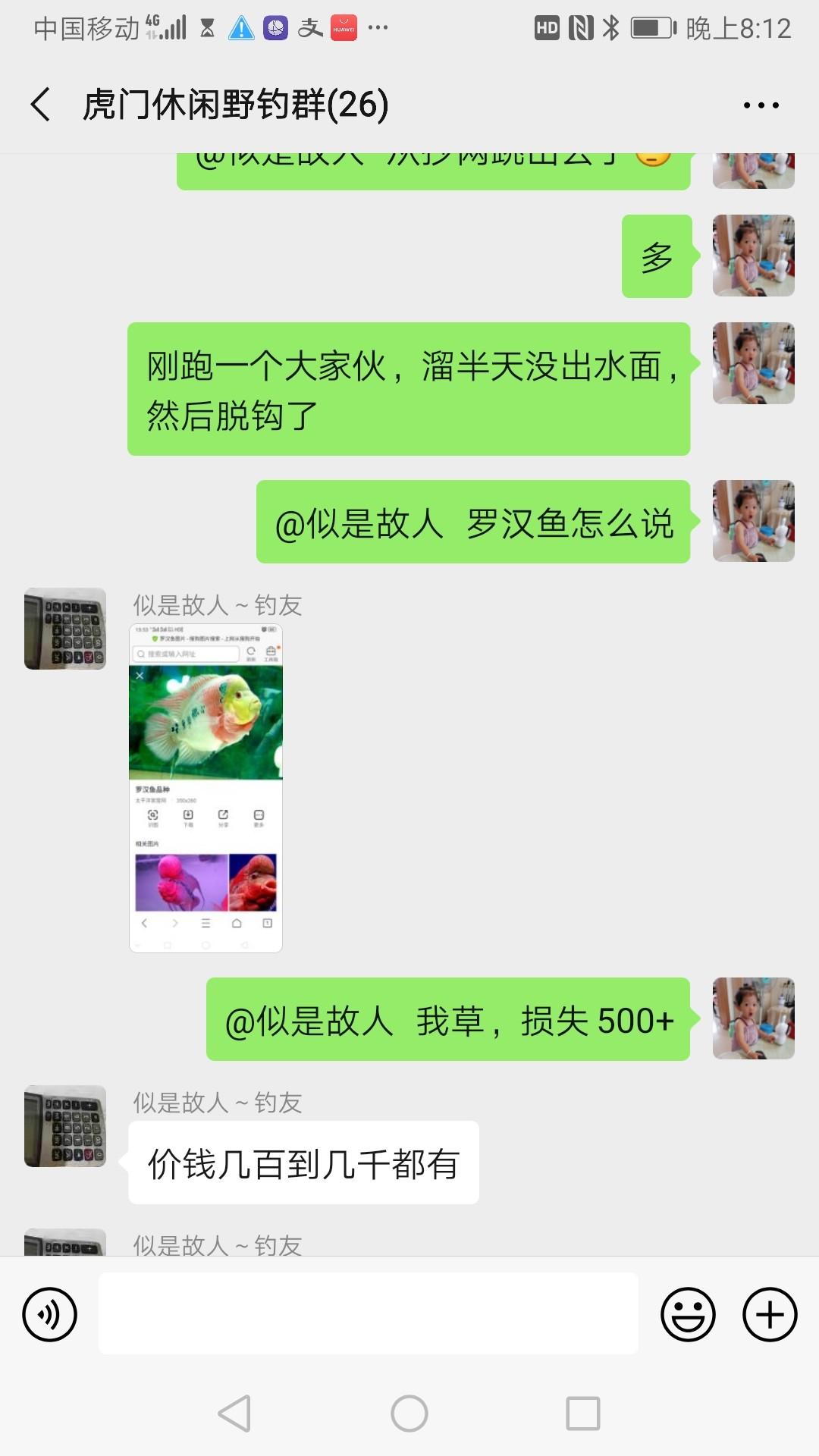The image size is (819, 1456).
Task: Open the emoji sticker panel
Action: (x=688, y=1314)
